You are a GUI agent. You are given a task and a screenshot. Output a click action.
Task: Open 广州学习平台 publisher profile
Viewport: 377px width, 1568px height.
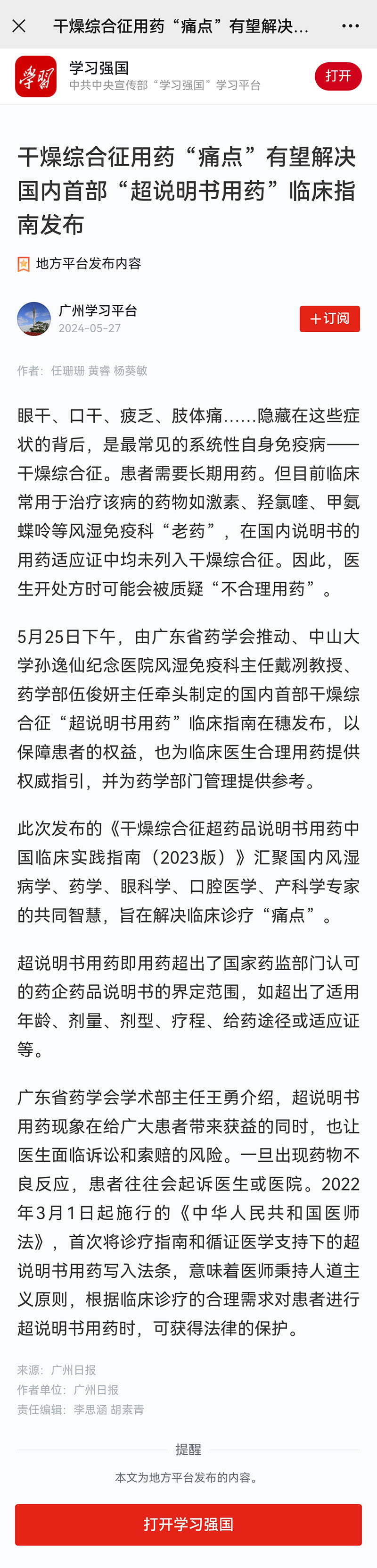click(x=97, y=311)
